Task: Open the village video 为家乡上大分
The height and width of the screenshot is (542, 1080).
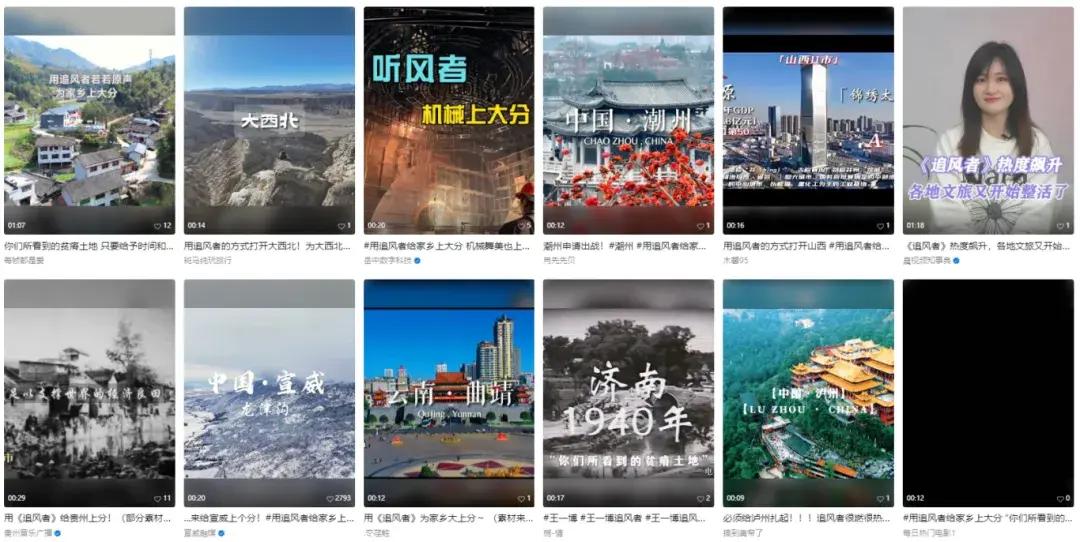Action: pos(89,121)
